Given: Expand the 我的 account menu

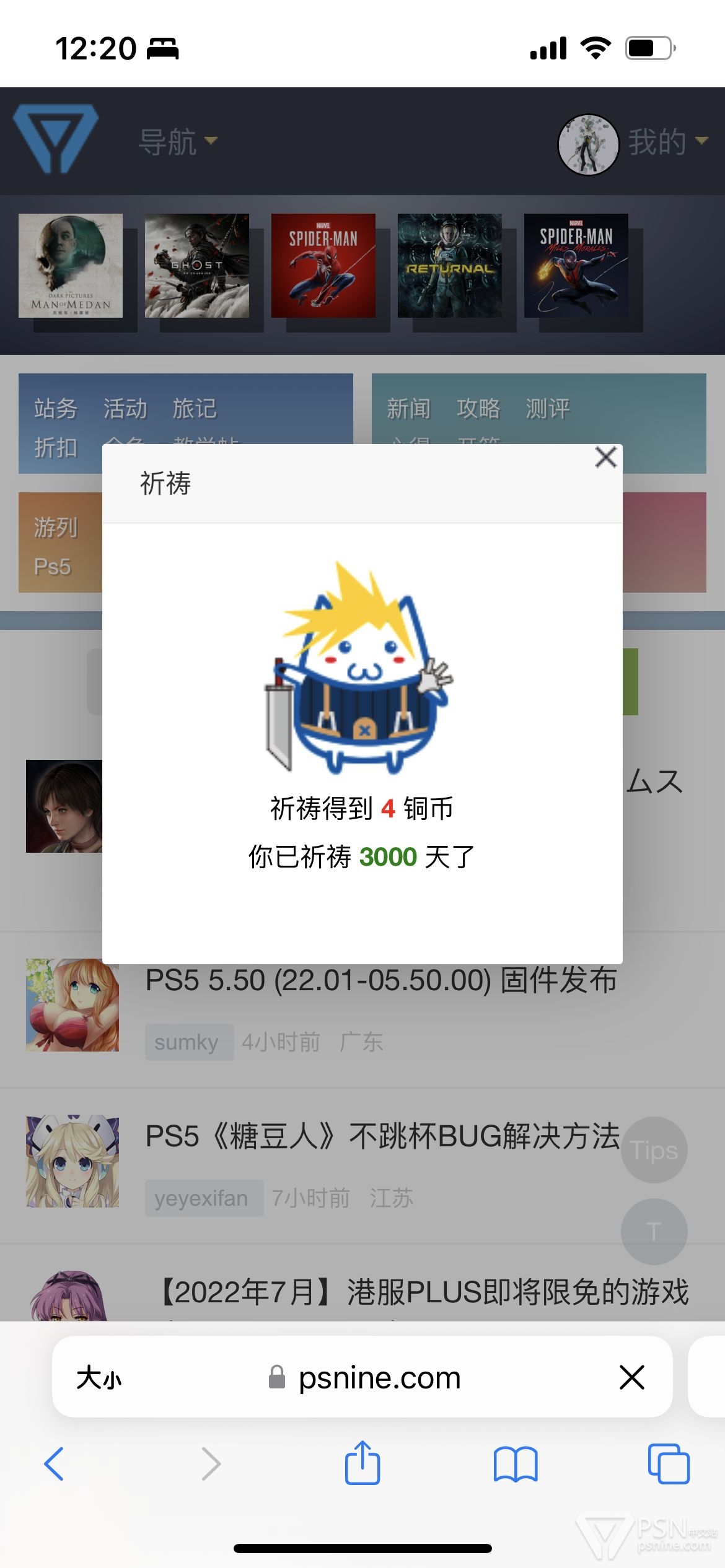Looking at the screenshot, I should point(667,142).
